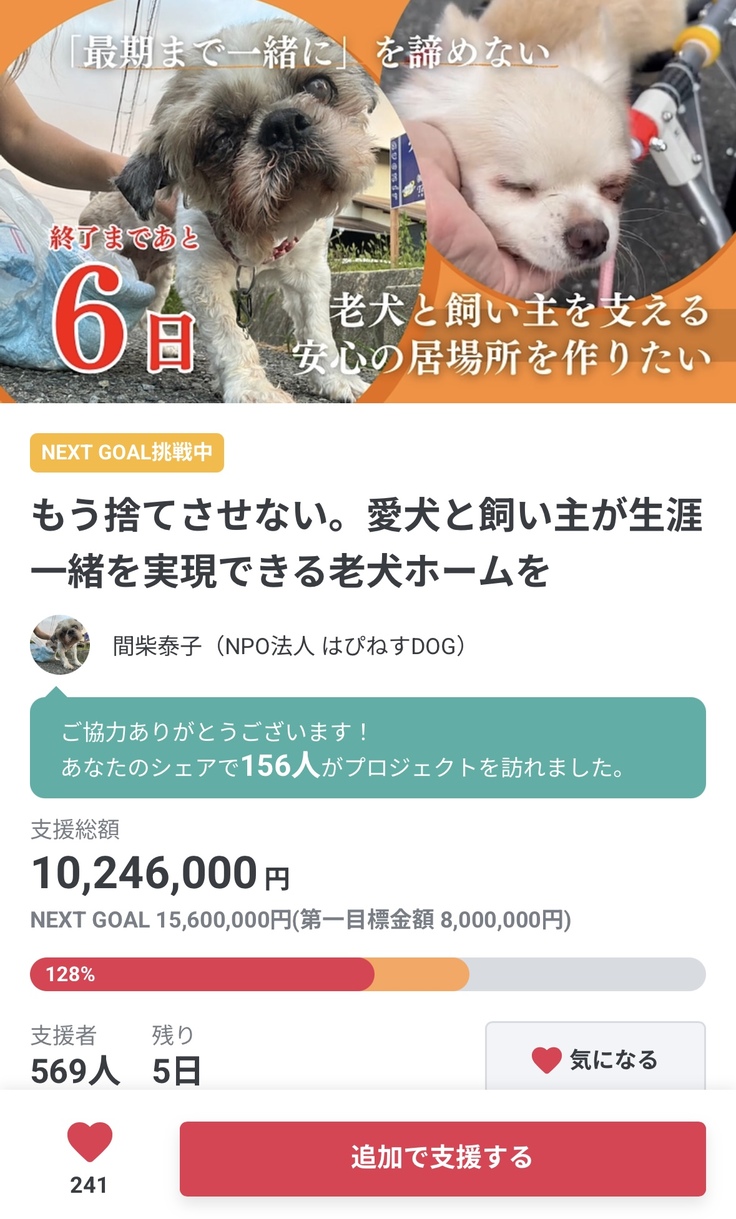The image size is (736, 1219).
Task: Tap the 気になる button
Action: tap(595, 1059)
